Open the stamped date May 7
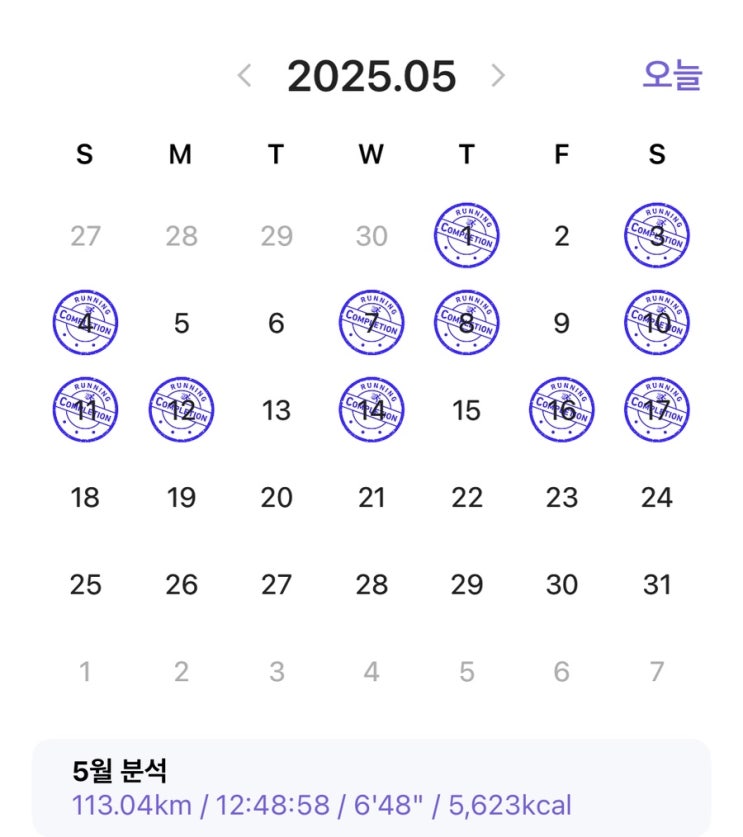Image resolution: width=743 pixels, height=837 pixels. click(372, 322)
